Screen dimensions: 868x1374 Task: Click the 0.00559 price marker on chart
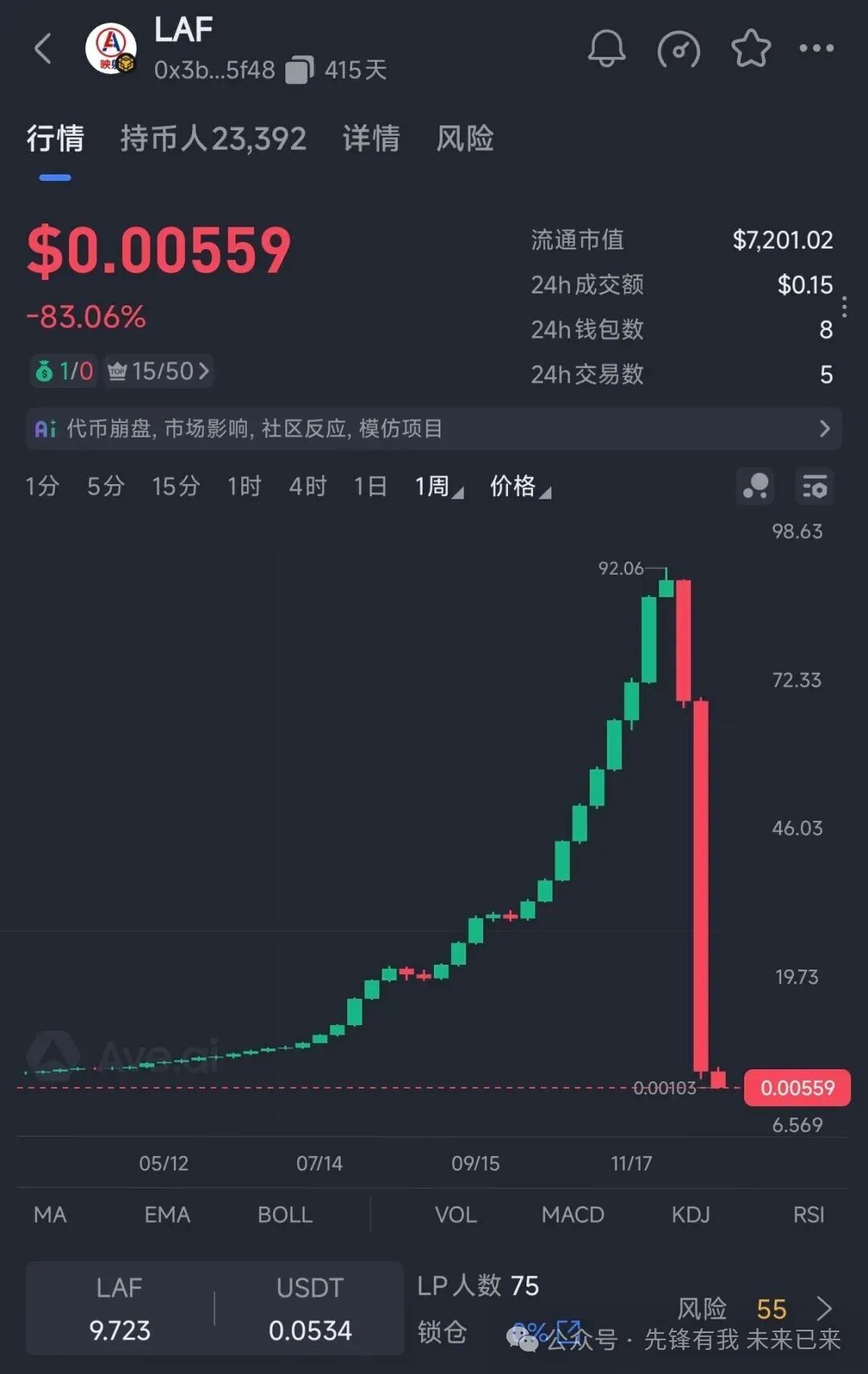[x=796, y=1087]
